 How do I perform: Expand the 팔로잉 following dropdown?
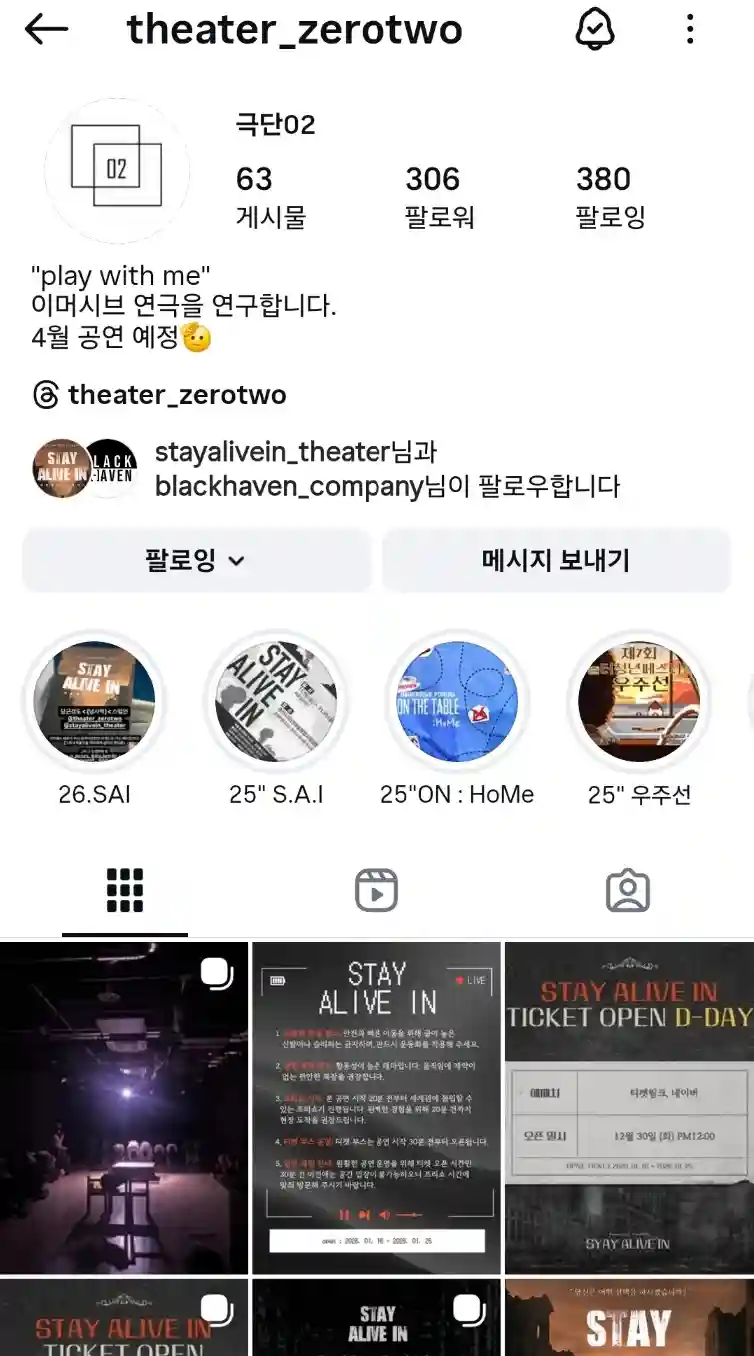click(196, 560)
